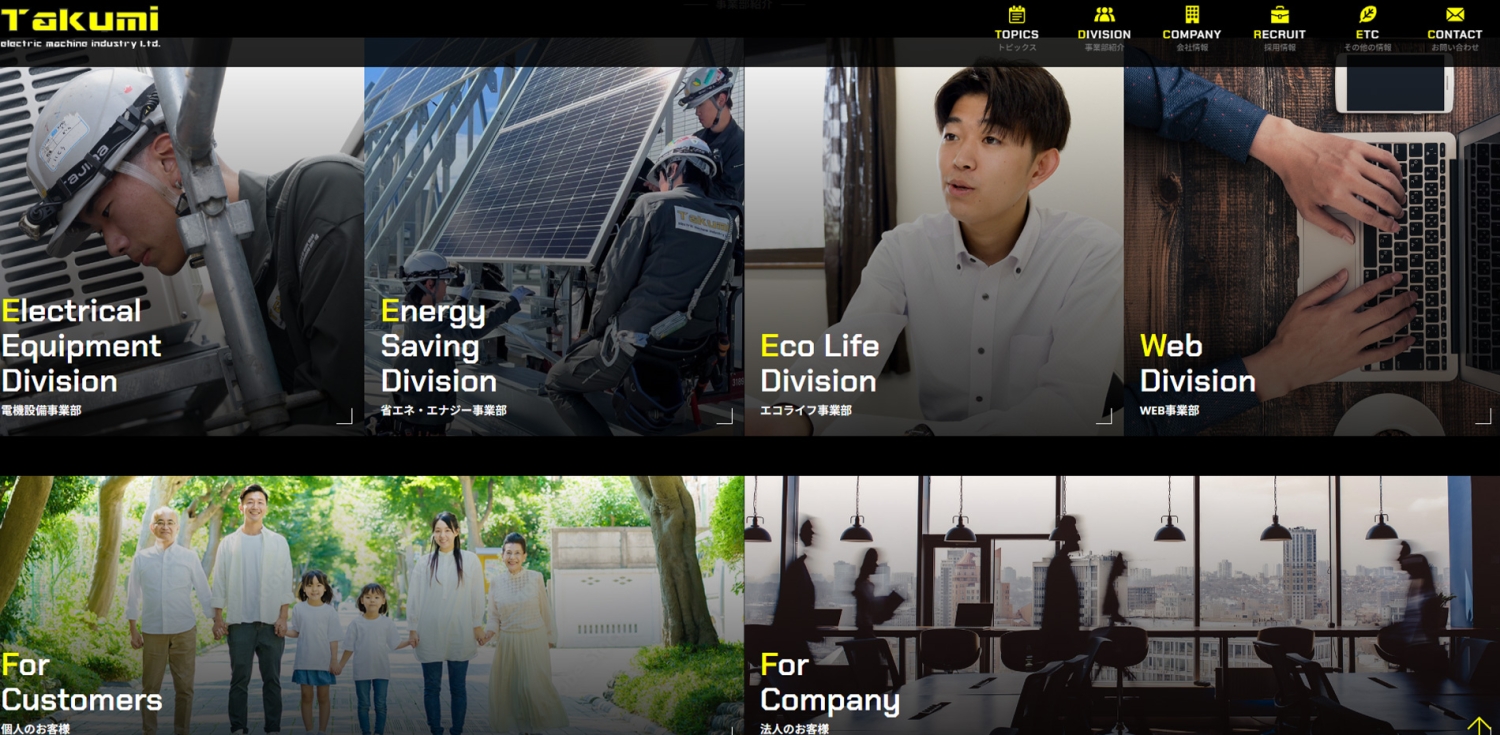This screenshot has width=1500, height=735.
Task: Open COMPANY information
Action: pos(1191,28)
